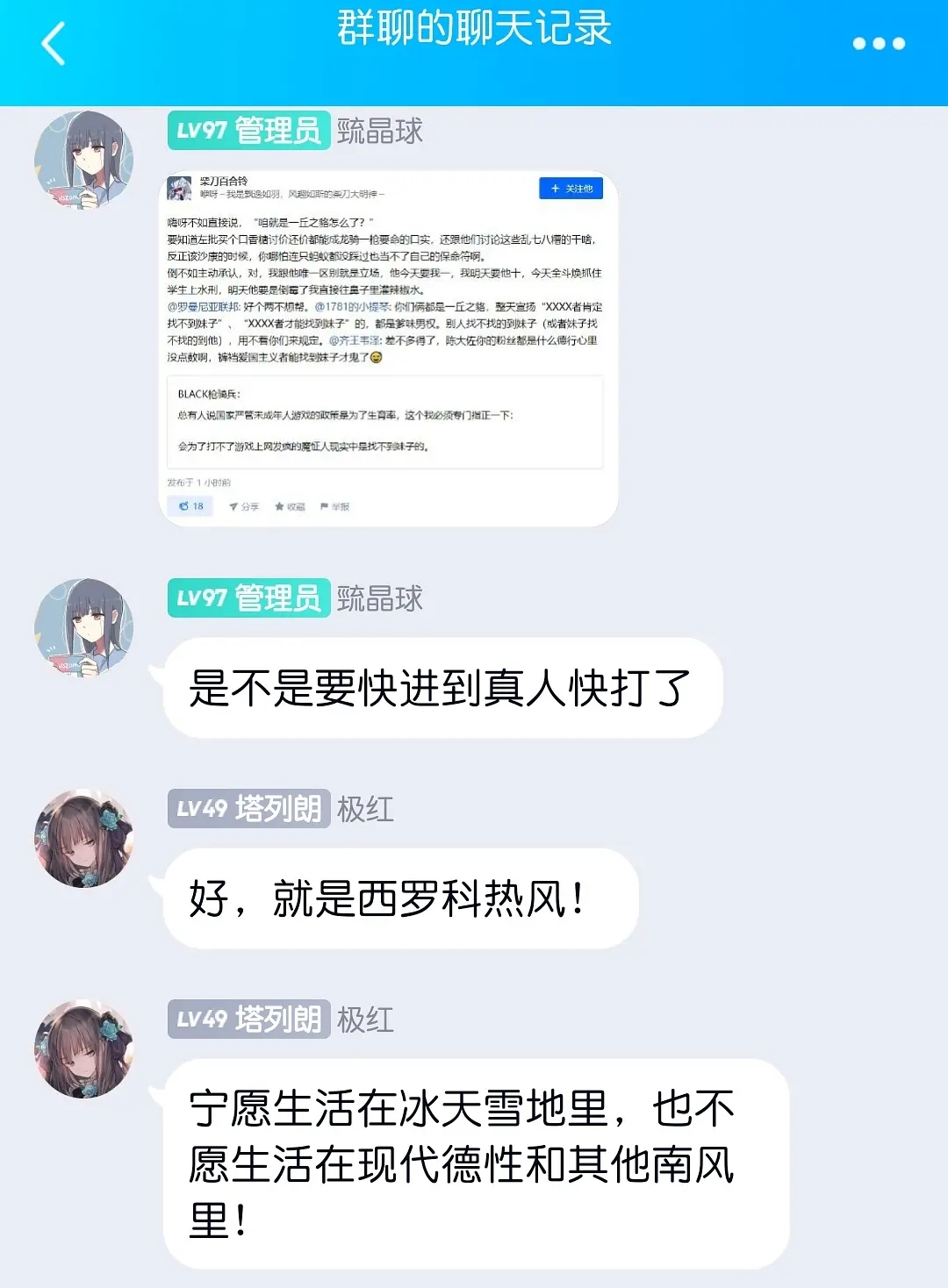948x1288 pixels.
Task: Tap 琉晶球's avatar beside 是不是要快进到真人快打了
Action: (83, 627)
